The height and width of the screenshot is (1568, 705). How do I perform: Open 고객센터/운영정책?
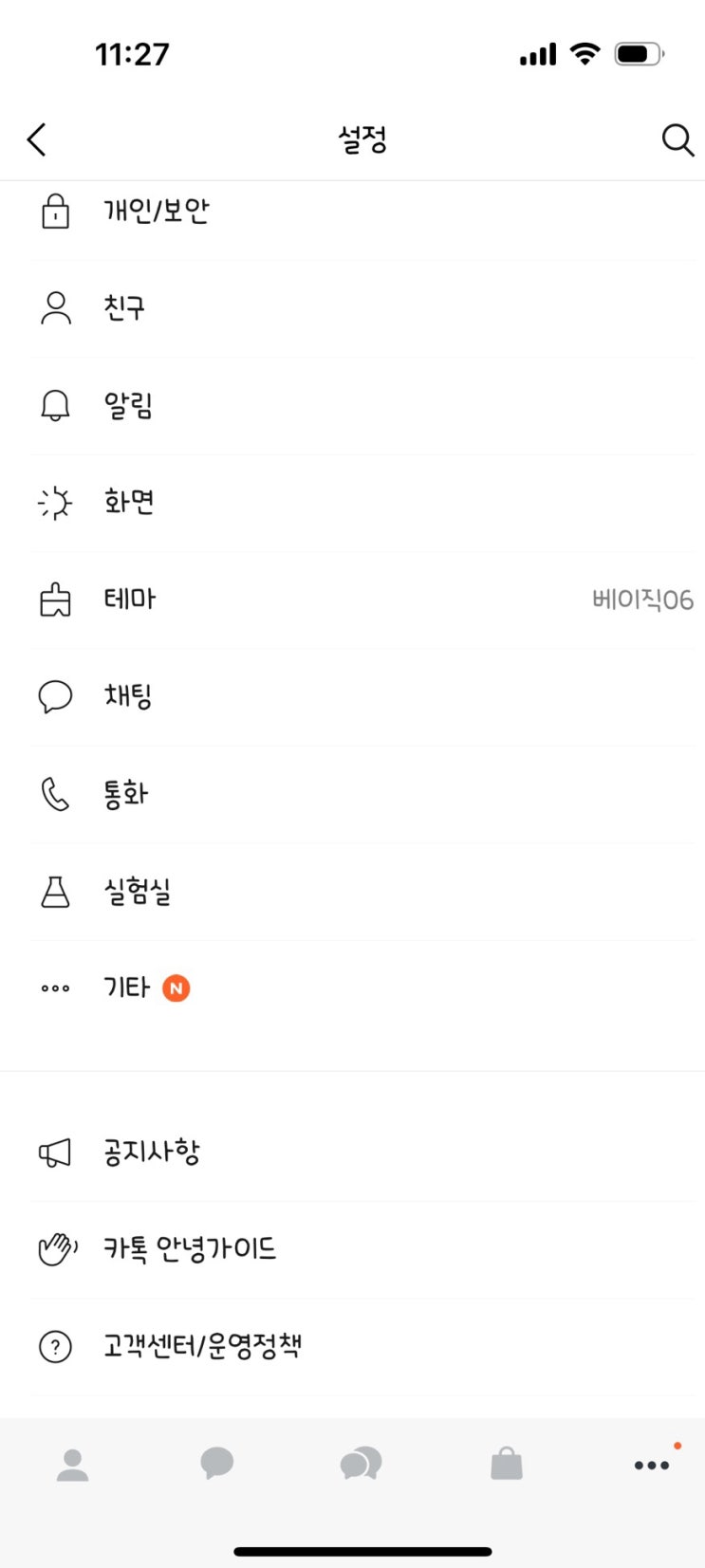click(x=202, y=1346)
